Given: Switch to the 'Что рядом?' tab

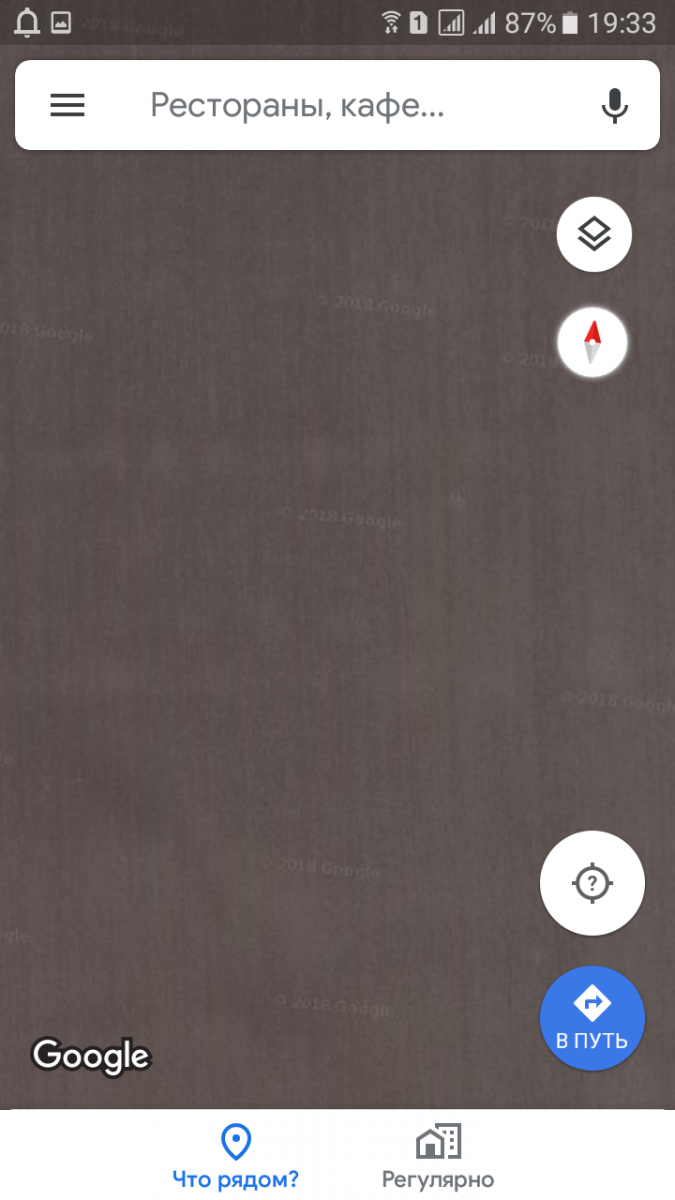Looking at the screenshot, I should click(x=235, y=1157).
